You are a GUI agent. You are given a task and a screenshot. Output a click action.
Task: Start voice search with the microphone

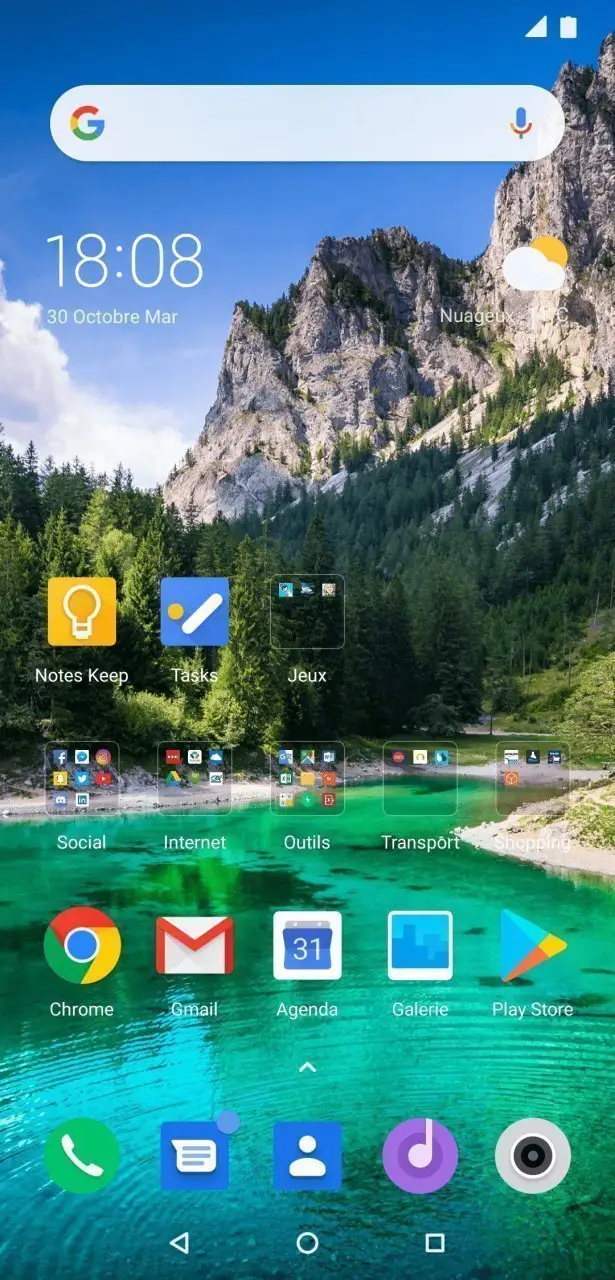pyautogui.click(x=520, y=123)
